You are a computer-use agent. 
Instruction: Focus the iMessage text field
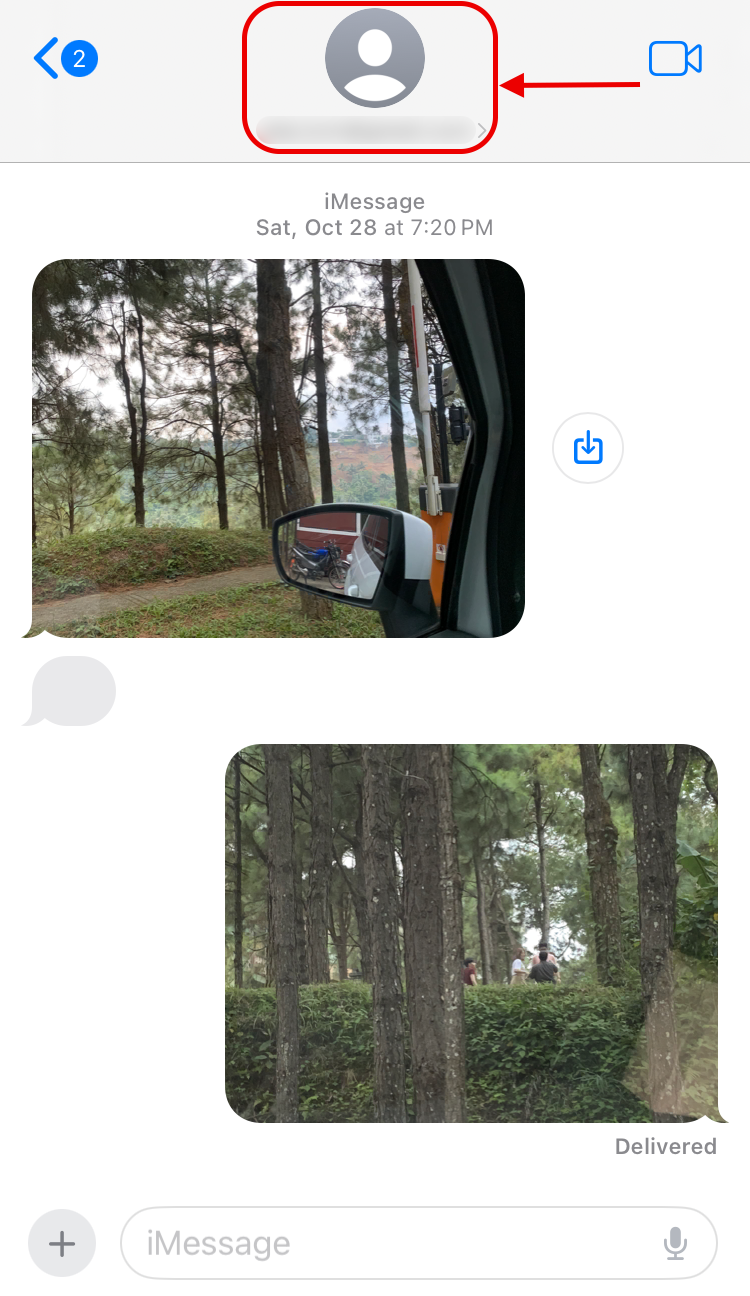tap(390, 1243)
